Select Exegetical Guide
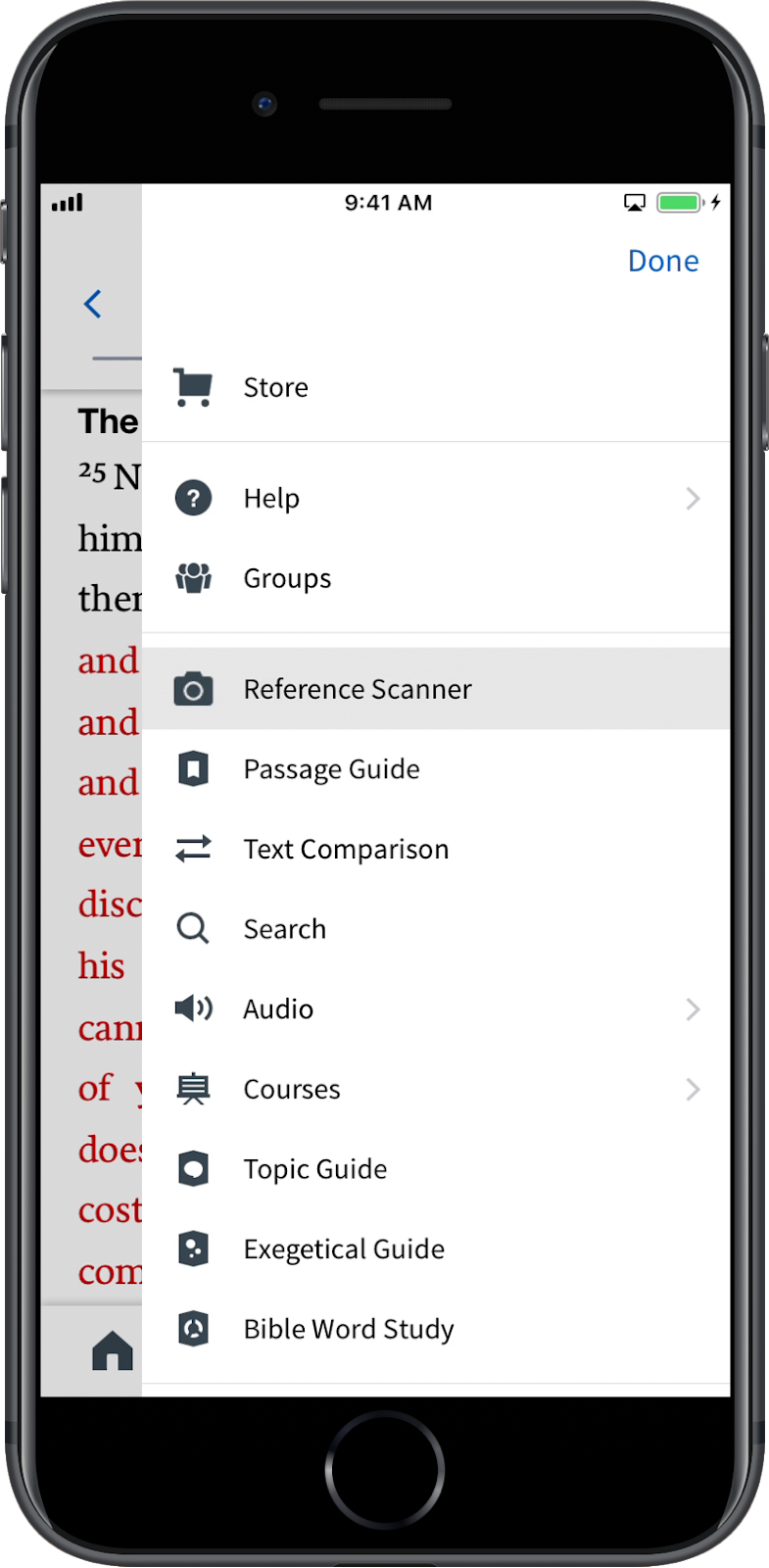769x1568 pixels. [x=436, y=1249]
